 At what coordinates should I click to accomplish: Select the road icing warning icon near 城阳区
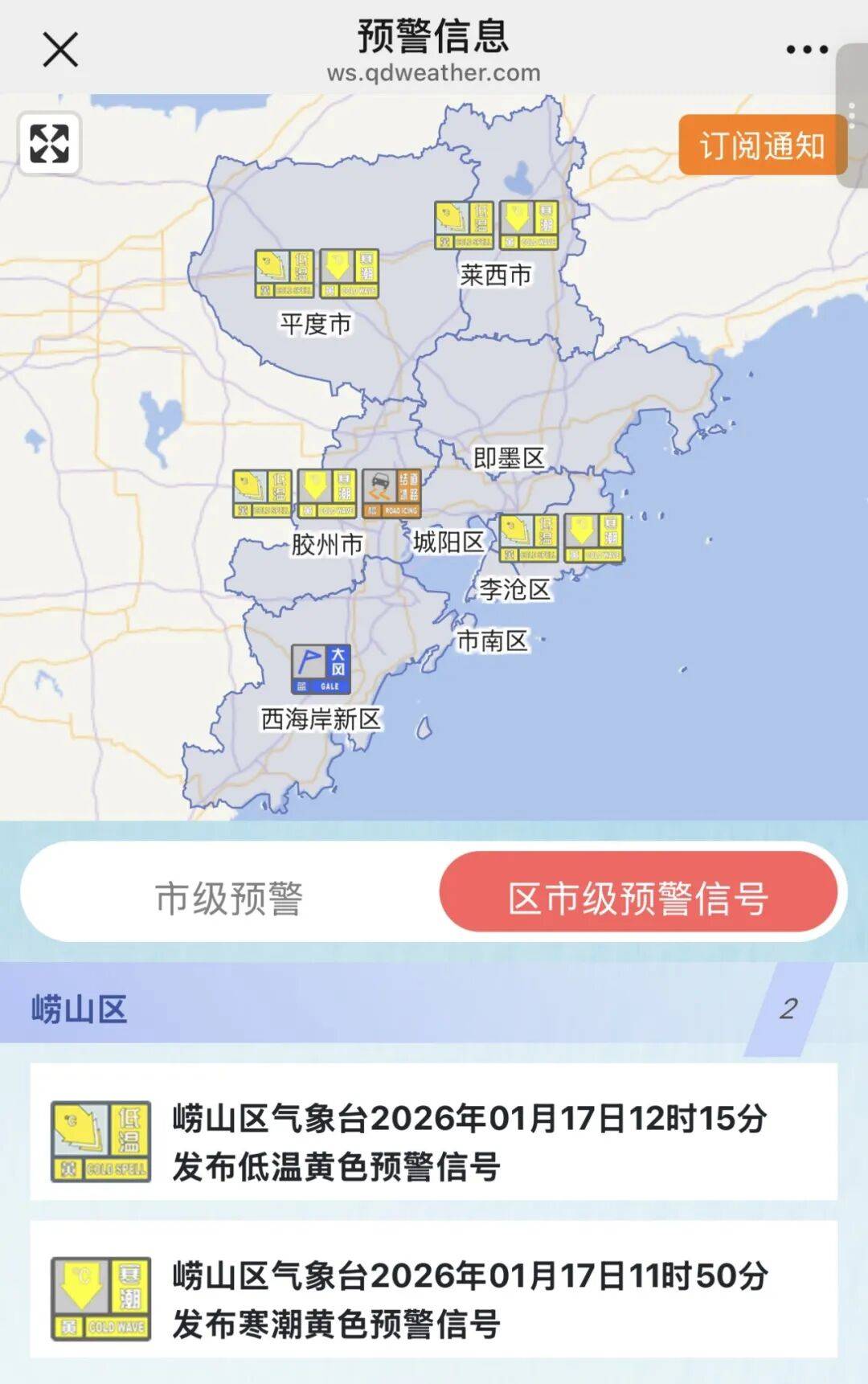coord(394,490)
